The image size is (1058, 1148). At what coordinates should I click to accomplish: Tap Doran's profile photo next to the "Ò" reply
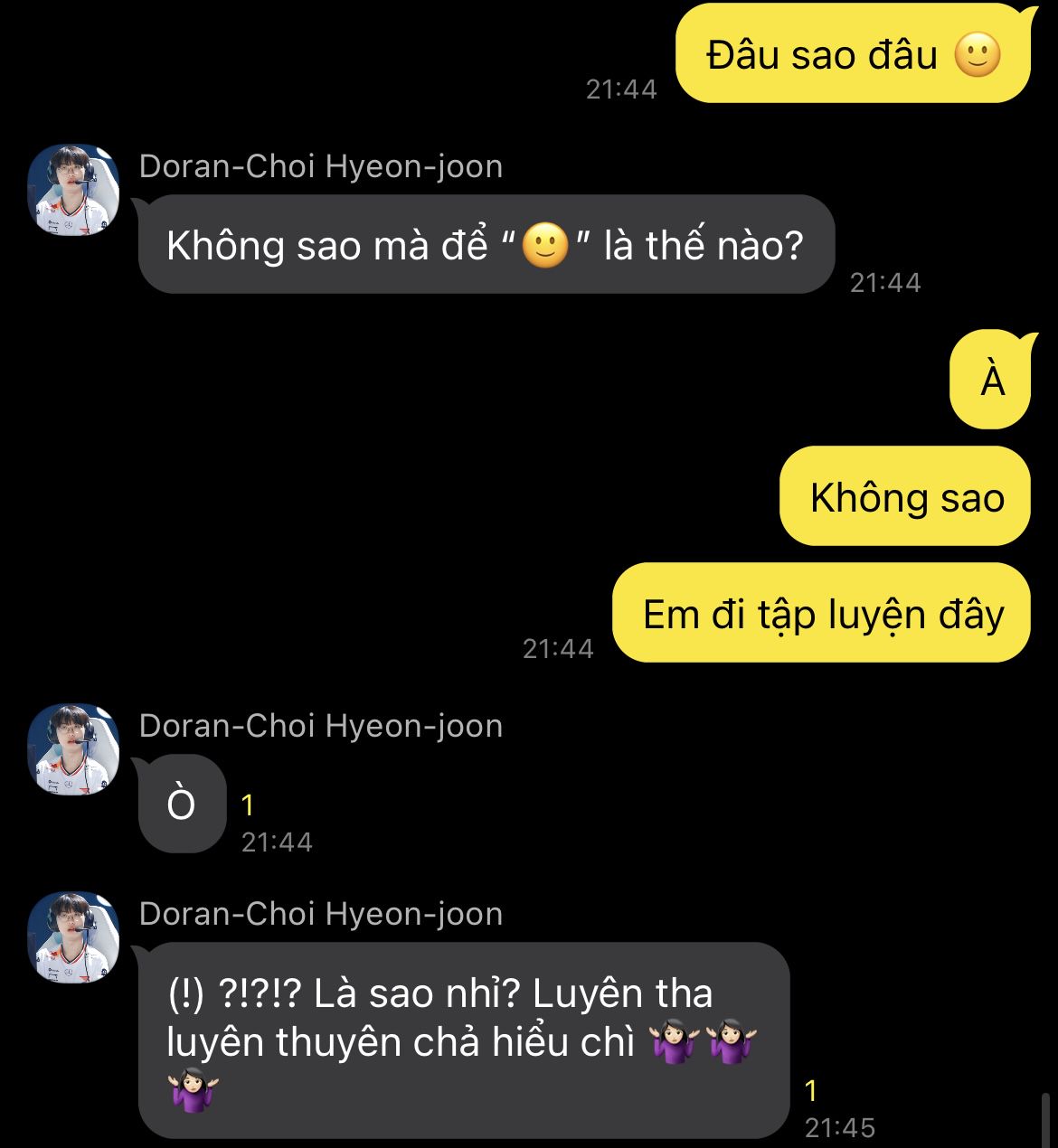(x=74, y=749)
